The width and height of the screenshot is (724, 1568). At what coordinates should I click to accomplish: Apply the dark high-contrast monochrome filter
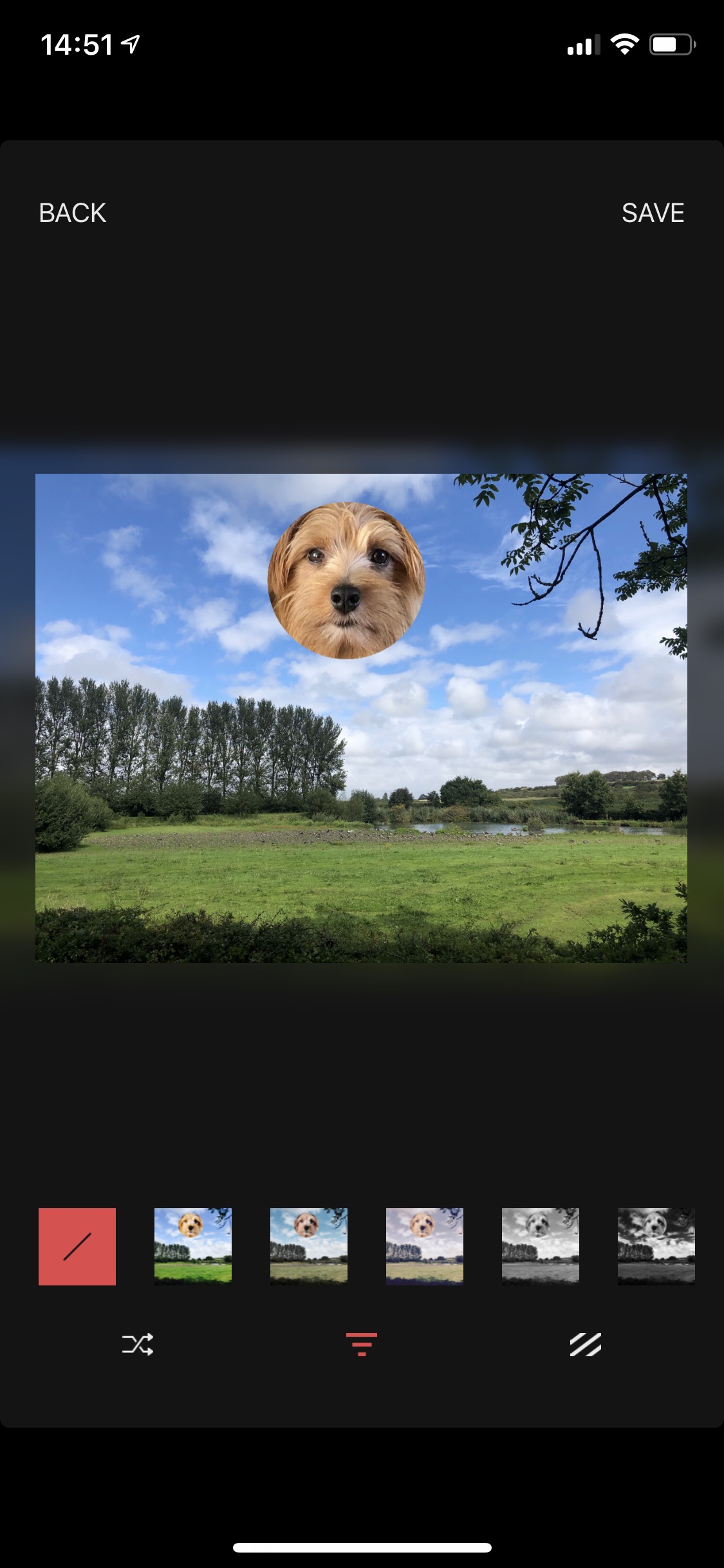pos(656,1247)
